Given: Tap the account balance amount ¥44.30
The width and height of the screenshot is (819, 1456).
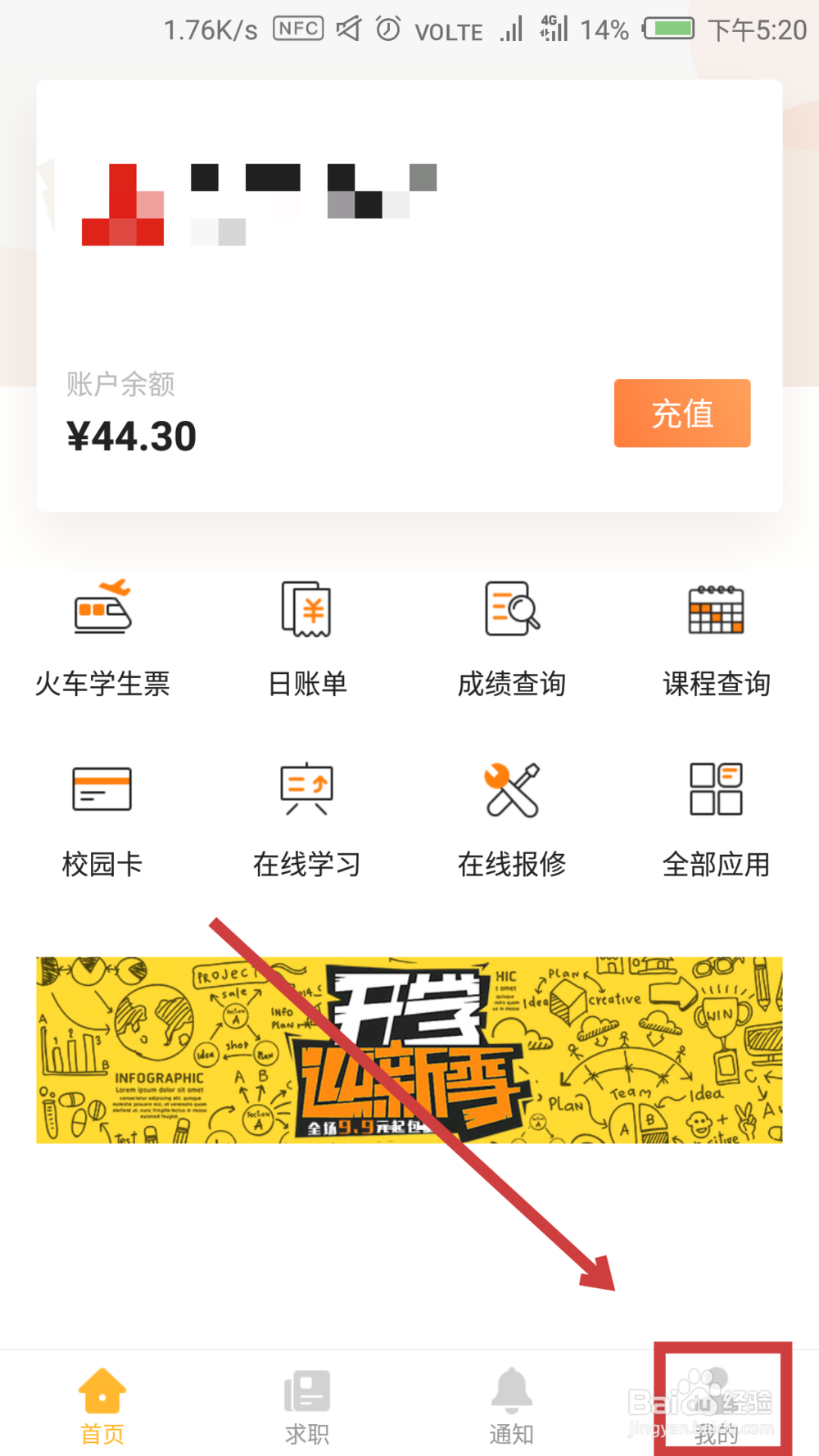Looking at the screenshot, I should pos(132,435).
